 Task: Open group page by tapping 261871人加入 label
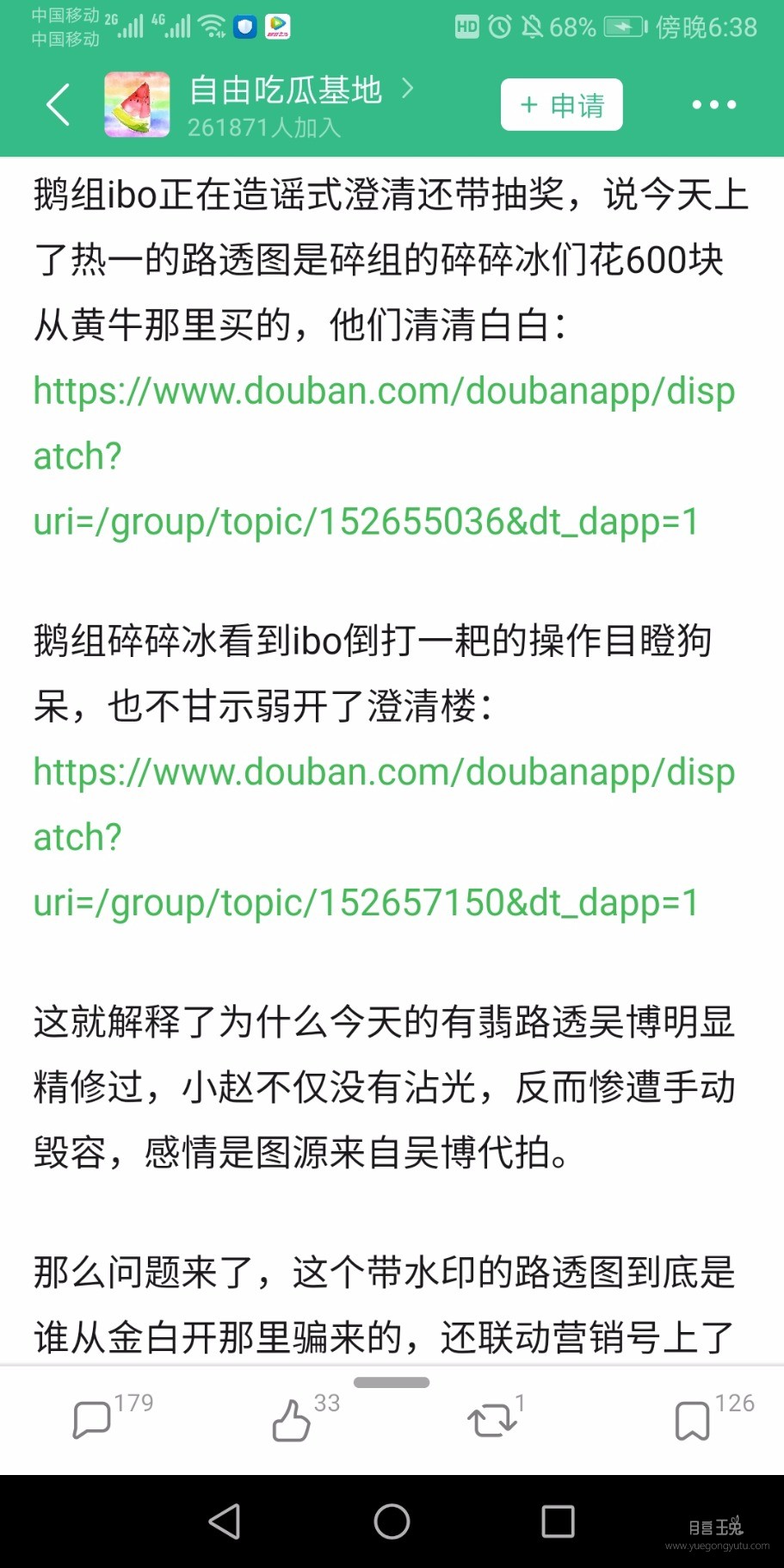(264, 127)
